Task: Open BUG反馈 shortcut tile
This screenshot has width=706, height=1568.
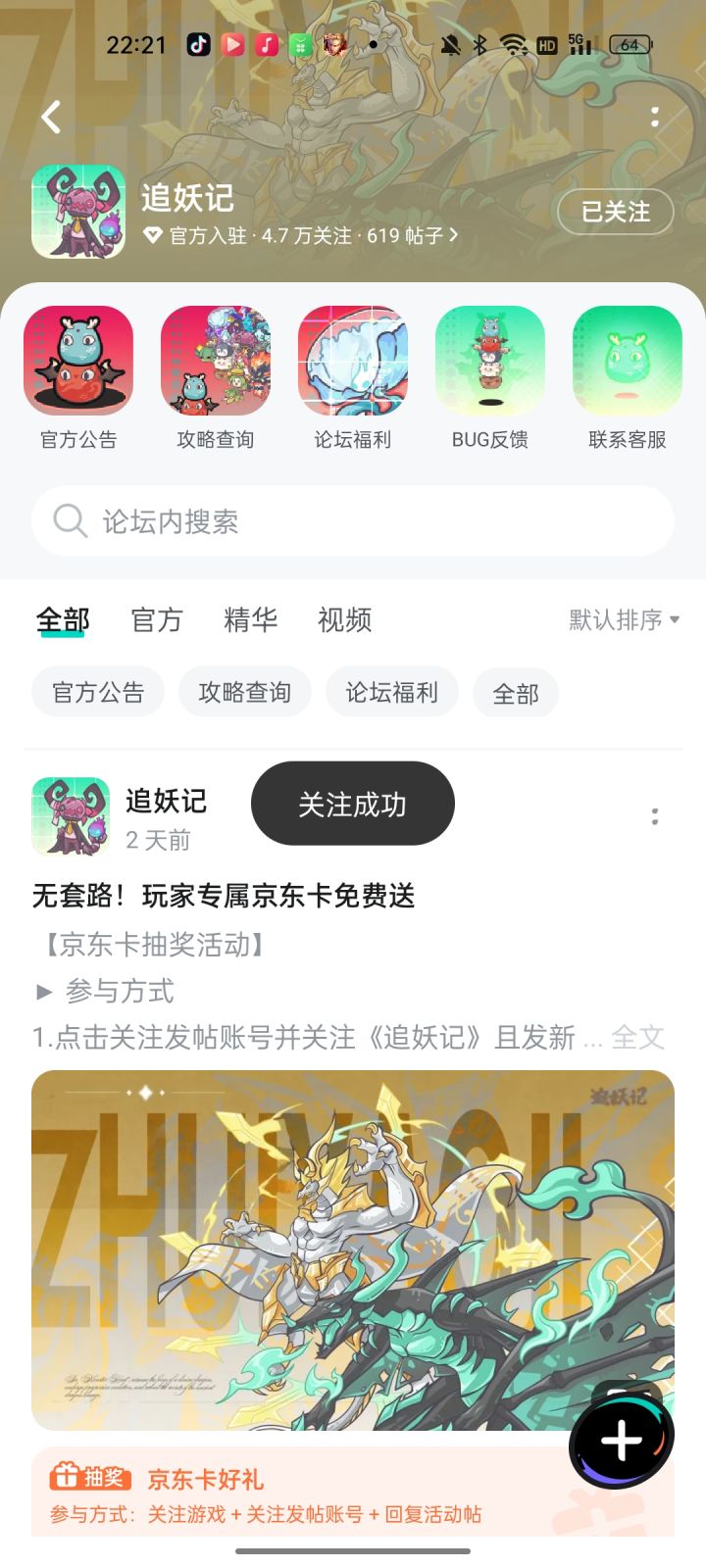Action: point(490,378)
